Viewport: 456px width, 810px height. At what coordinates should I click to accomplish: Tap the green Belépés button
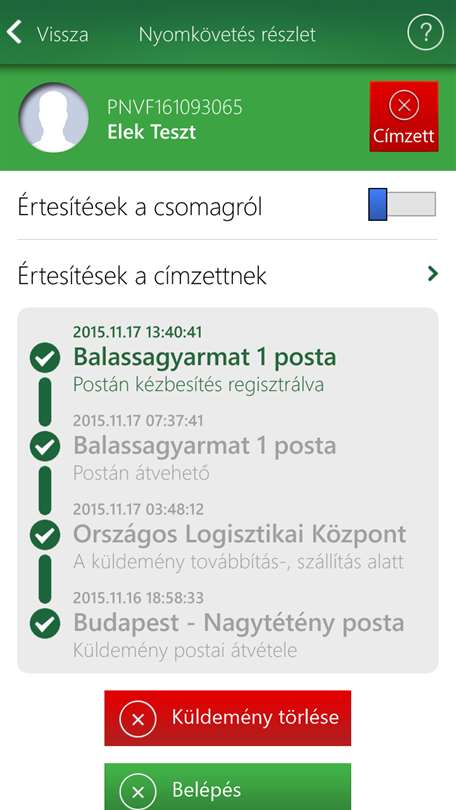(228, 787)
